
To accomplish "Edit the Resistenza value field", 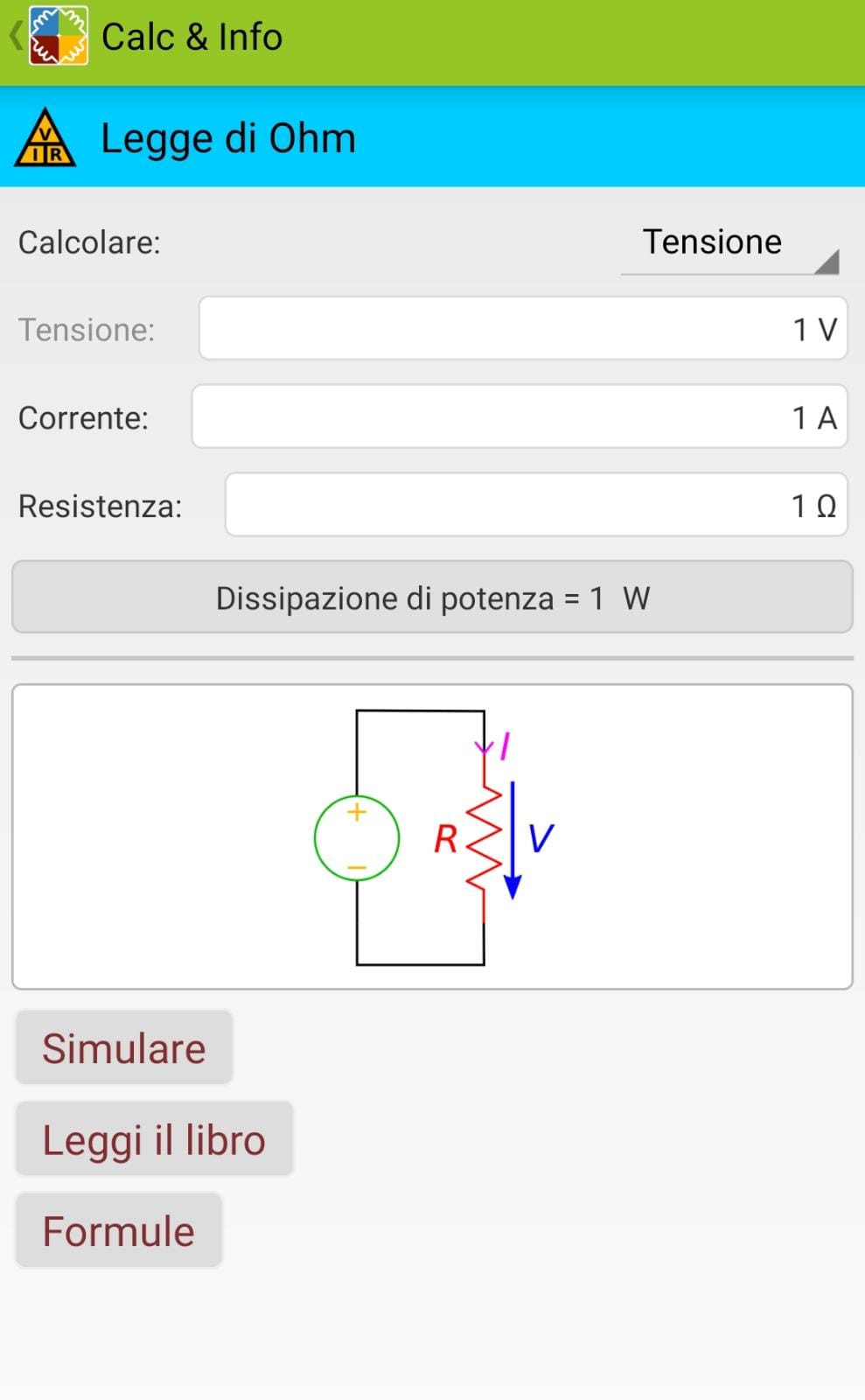I will pyautogui.click(x=535, y=505).
